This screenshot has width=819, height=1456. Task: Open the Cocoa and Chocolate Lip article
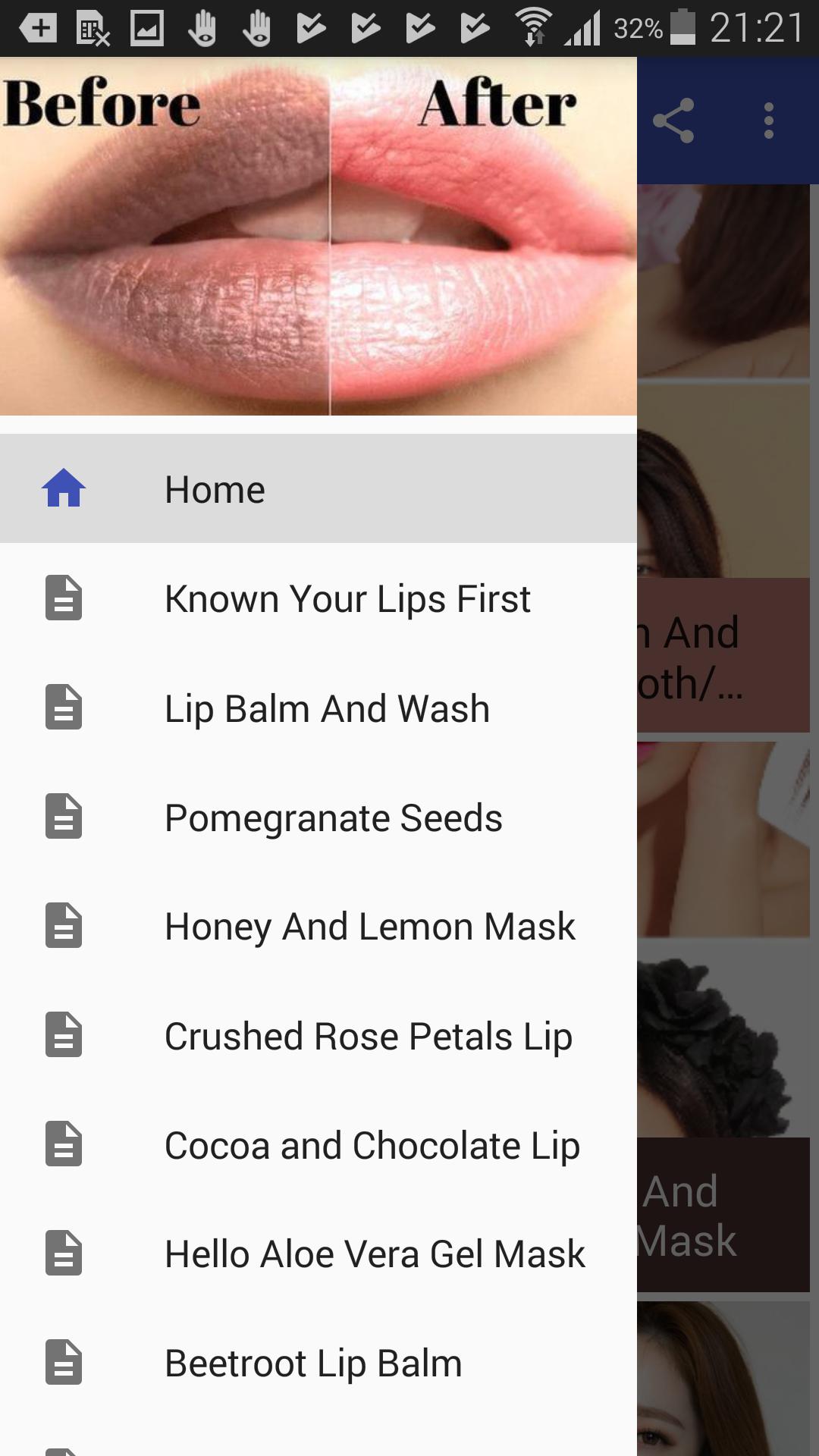pos(372,1145)
